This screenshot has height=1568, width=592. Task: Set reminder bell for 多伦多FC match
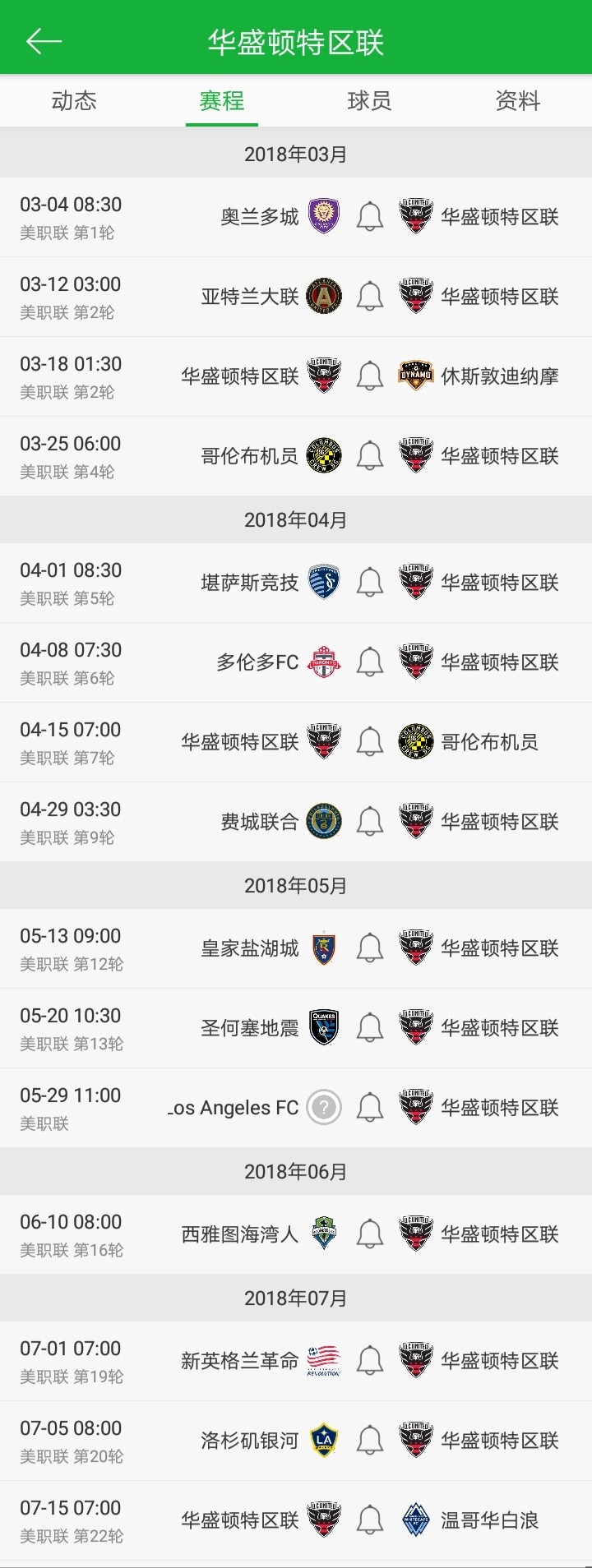click(x=370, y=662)
